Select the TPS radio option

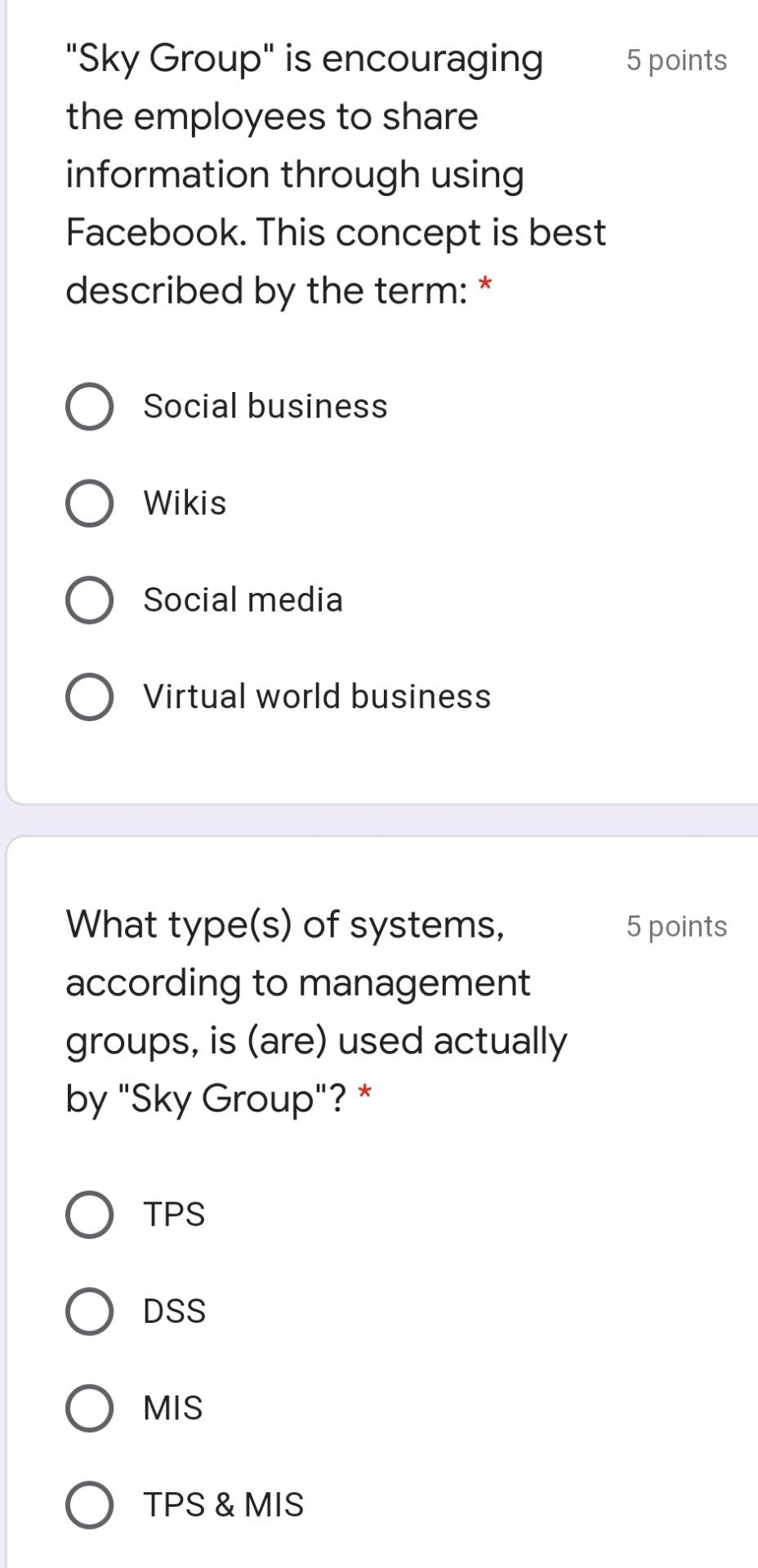(89, 1214)
